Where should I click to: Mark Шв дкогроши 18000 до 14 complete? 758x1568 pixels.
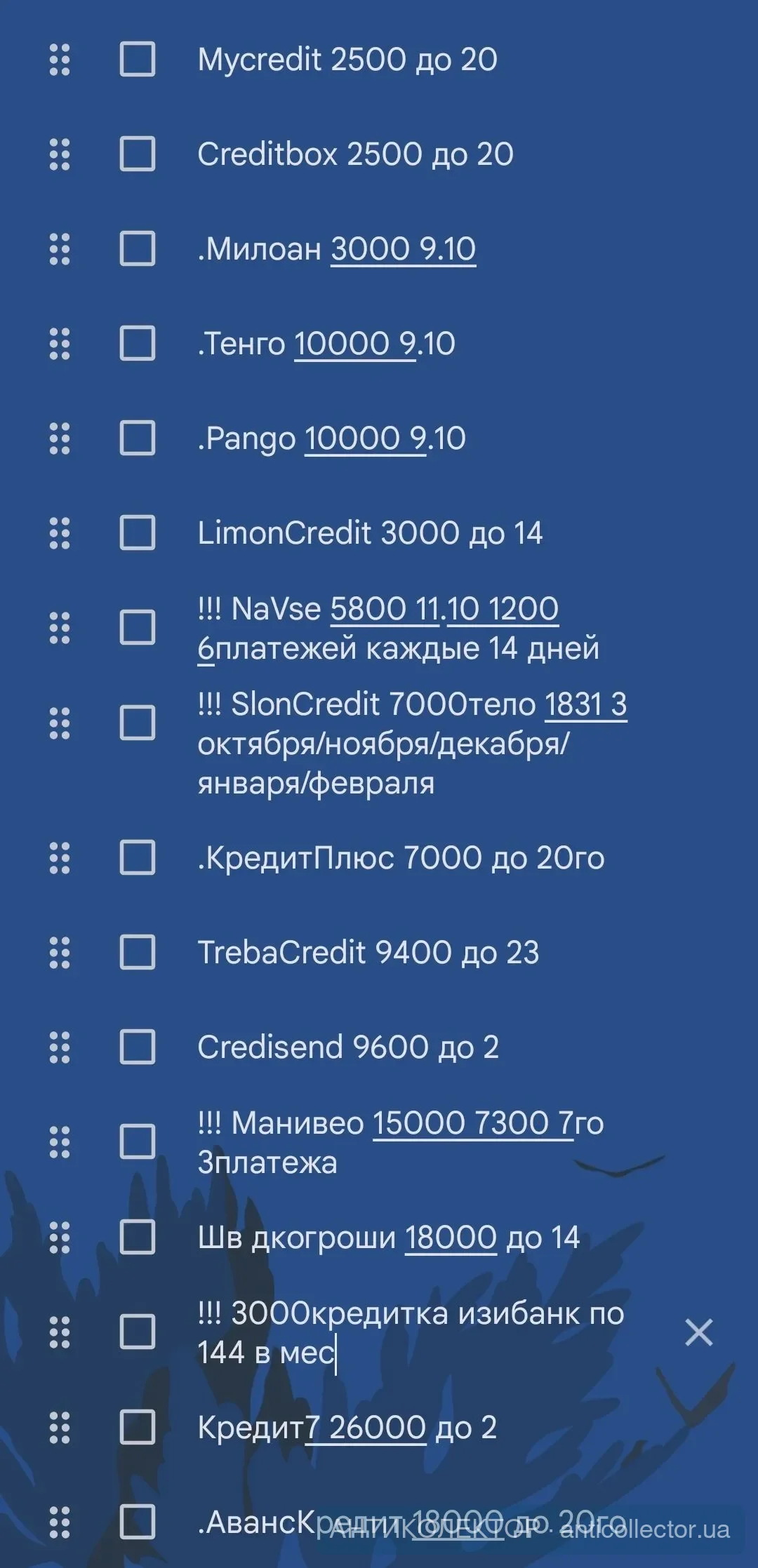138,1237
